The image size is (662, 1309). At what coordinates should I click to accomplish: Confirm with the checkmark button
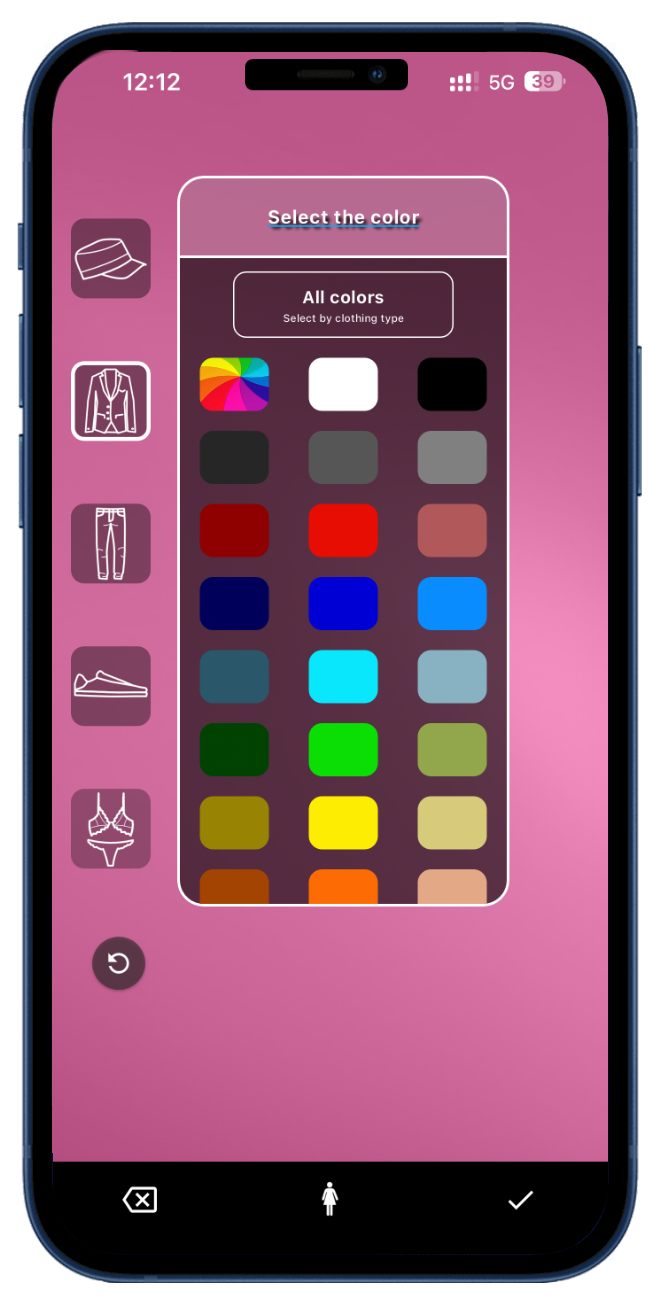(x=520, y=1199)
